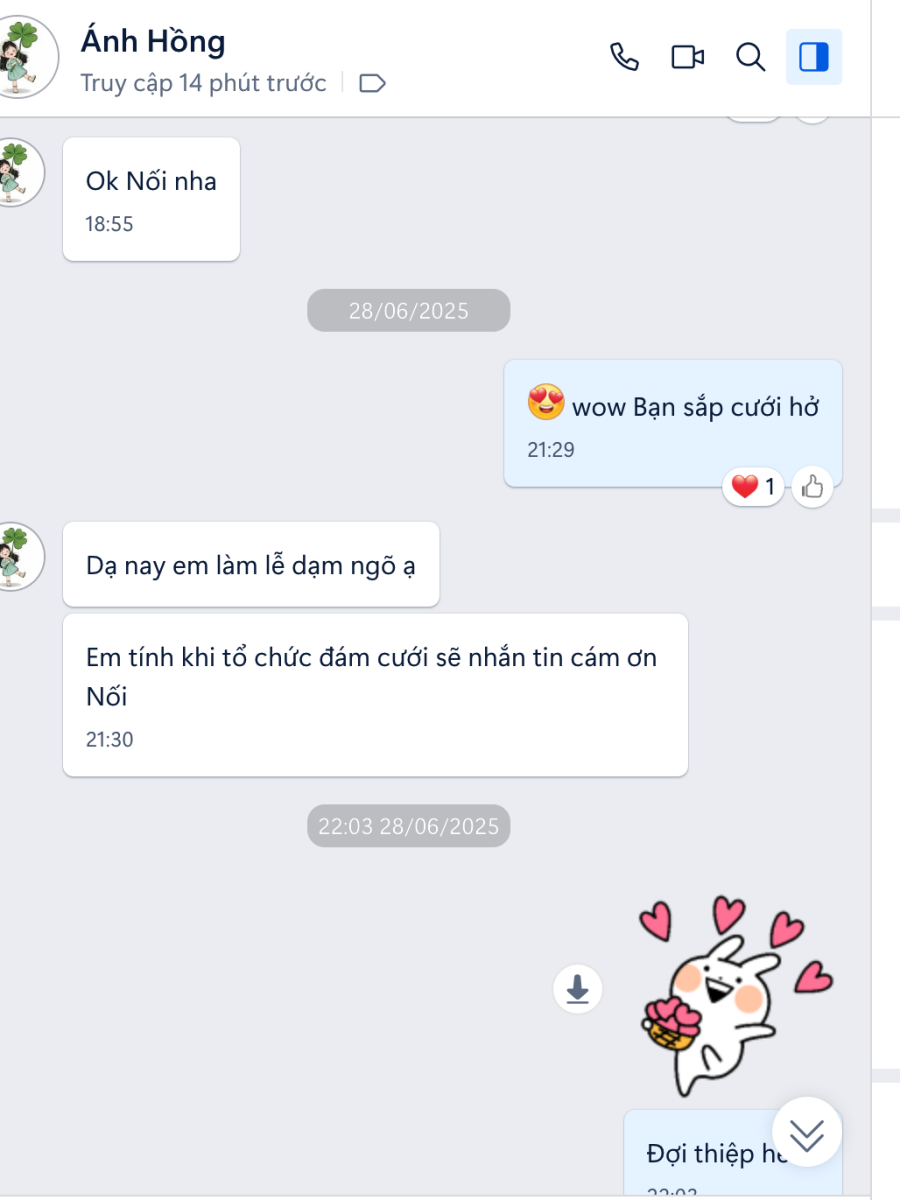Start a video call with Ánh Hồng

pyautogui.click(x=687, y=57)
